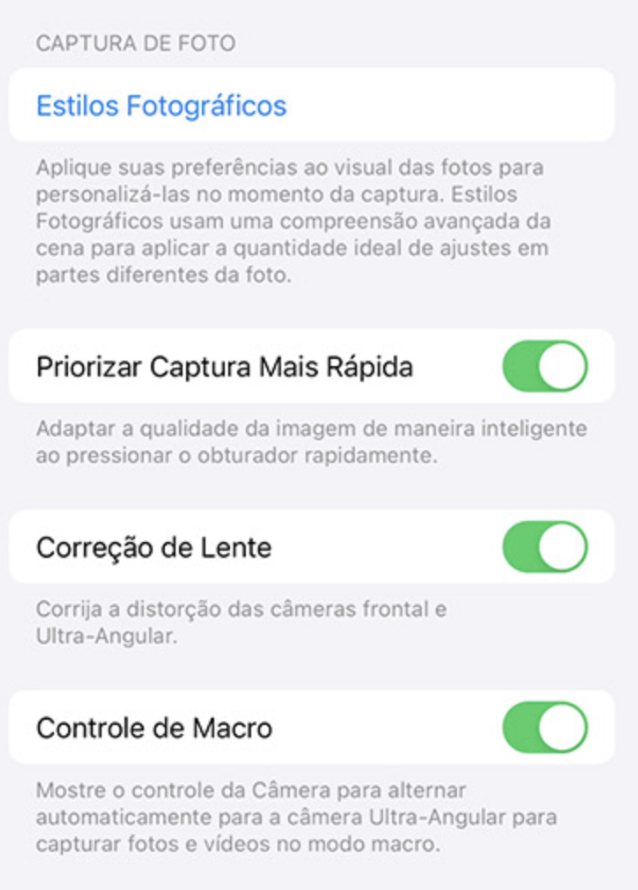The image size is (638, 890).
Task: Turn off Correção de Lente
Action: (544, 547)
